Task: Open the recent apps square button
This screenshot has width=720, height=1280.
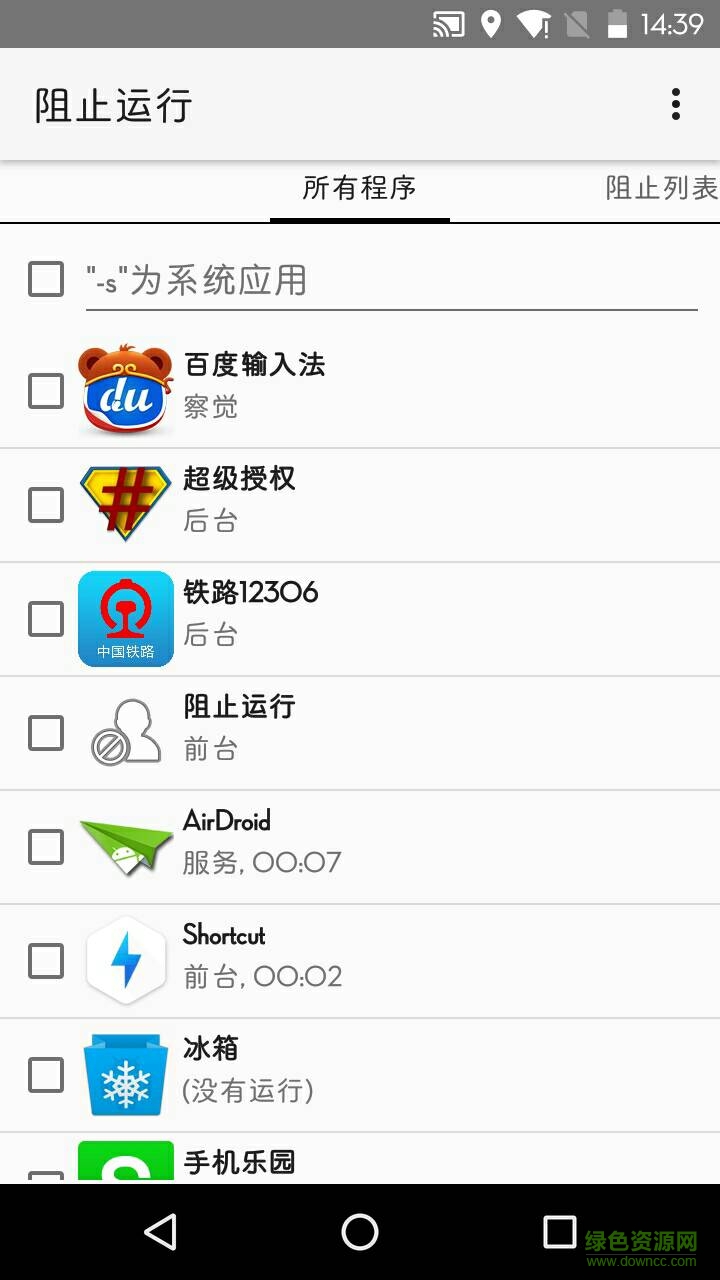Action: click(x=558, y=1234)
